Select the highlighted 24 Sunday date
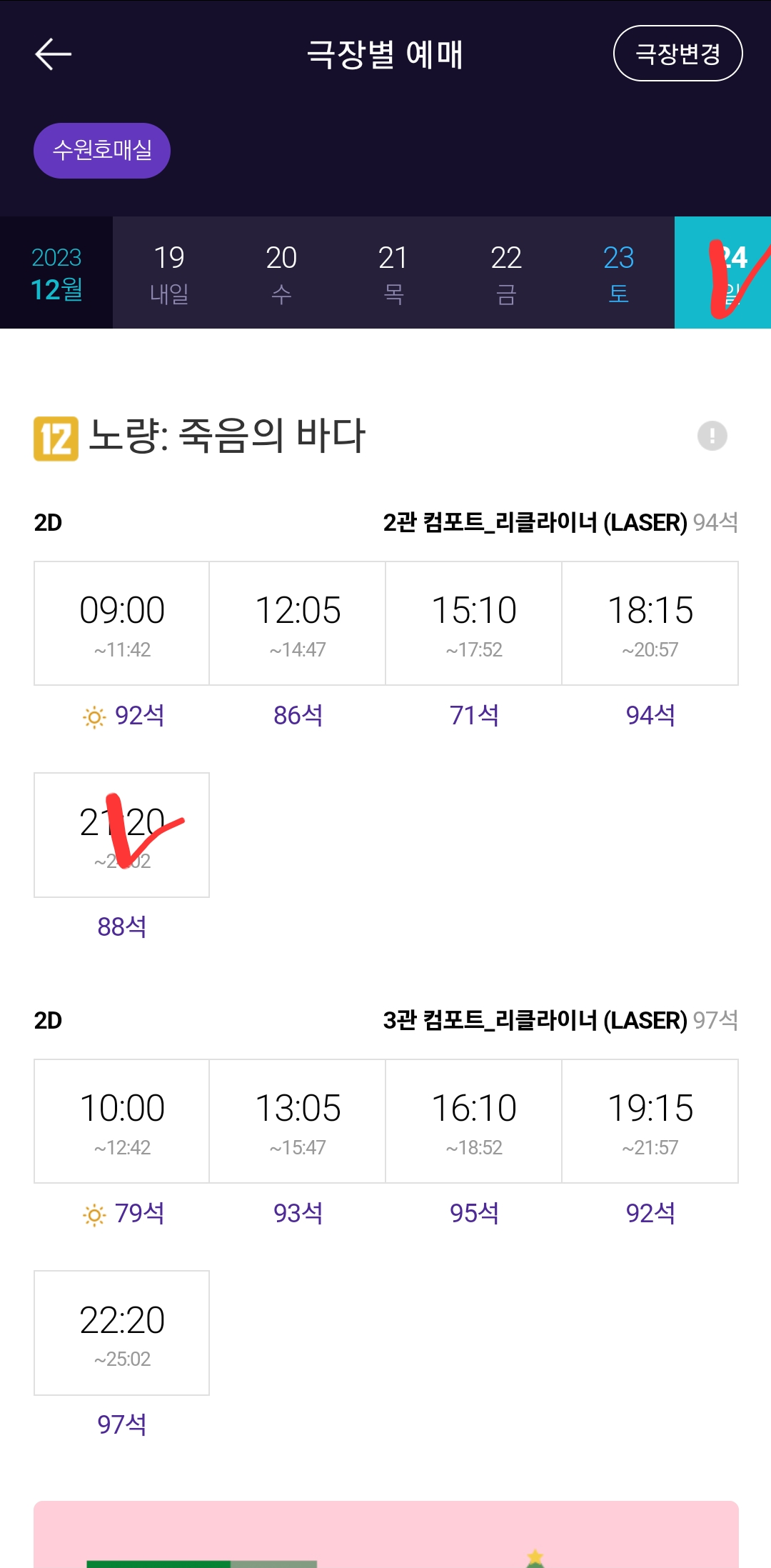The width and height of the screenshot is (771, 1568). pyautogui.click(x=728, y=271)
